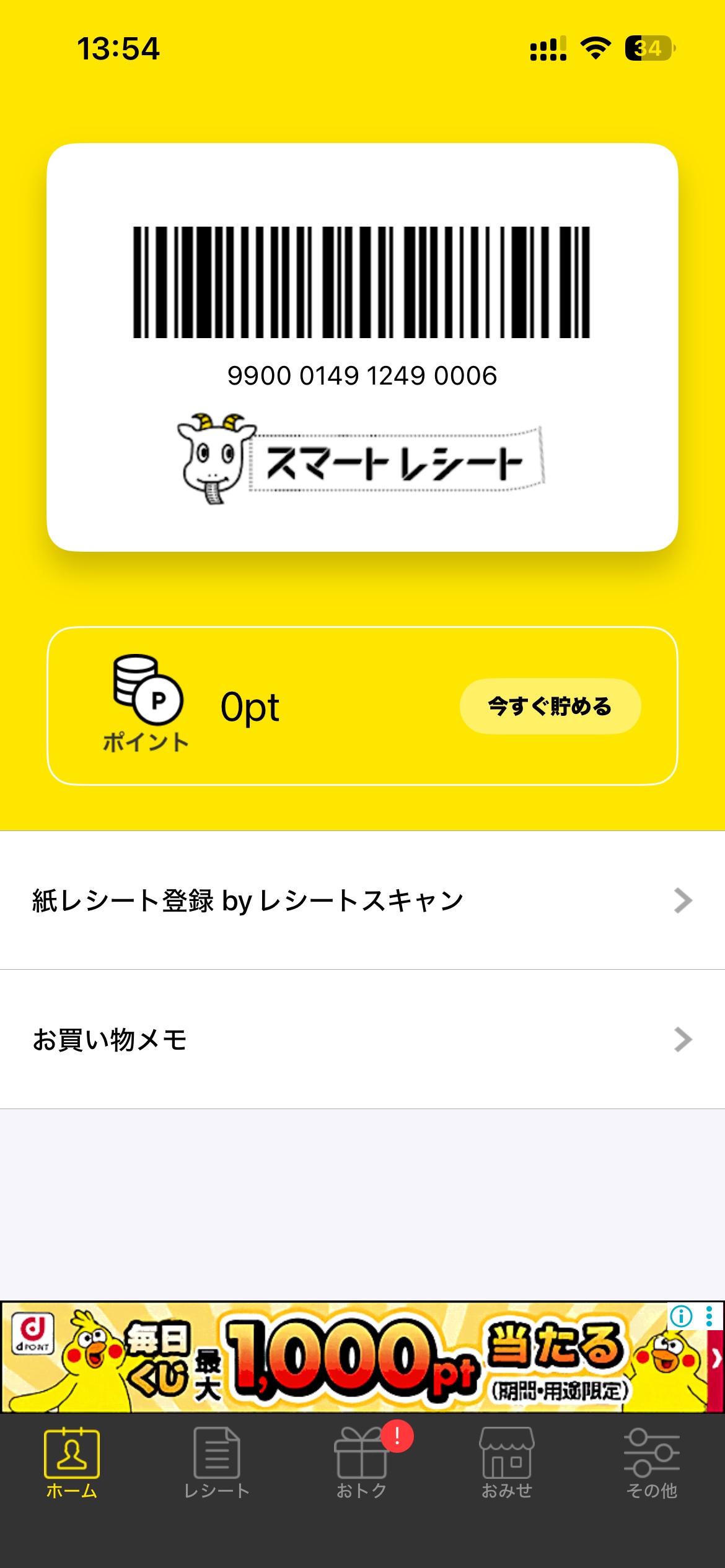
Task: Go to the おトク tab
Action: pyautogui.click(x=362, y=1463)
